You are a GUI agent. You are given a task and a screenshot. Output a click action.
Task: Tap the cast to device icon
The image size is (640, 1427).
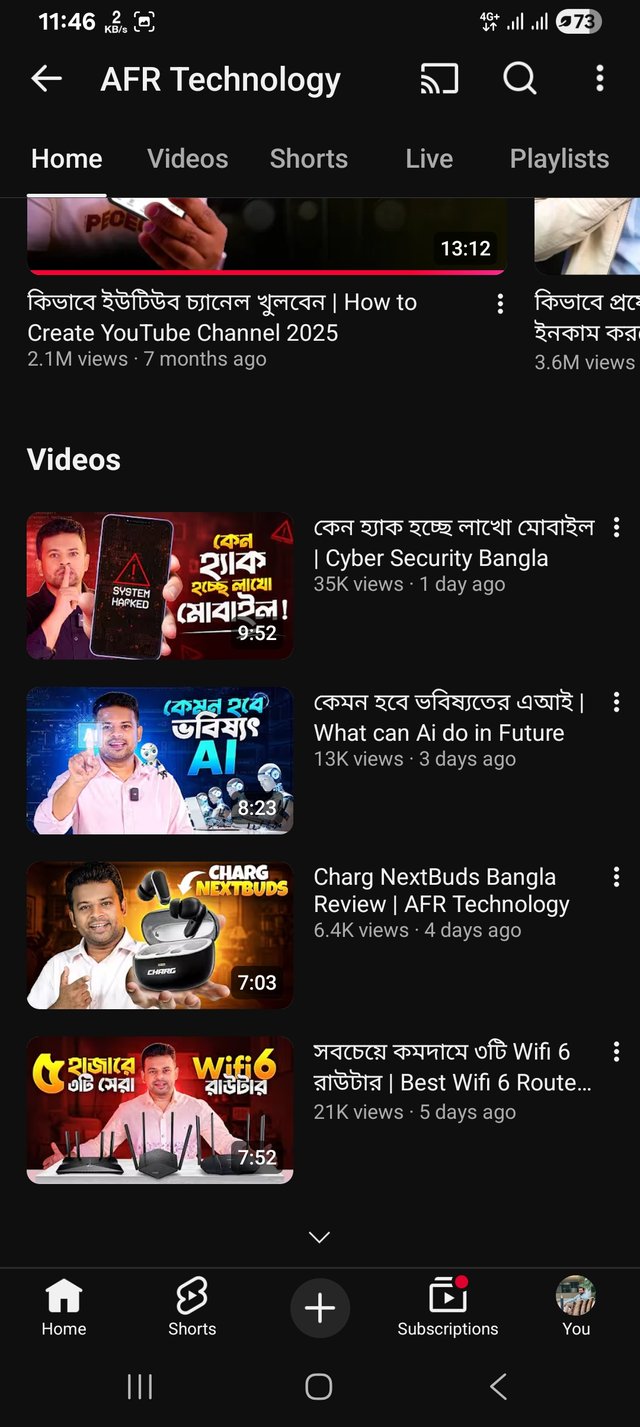(x=439, y=79)
